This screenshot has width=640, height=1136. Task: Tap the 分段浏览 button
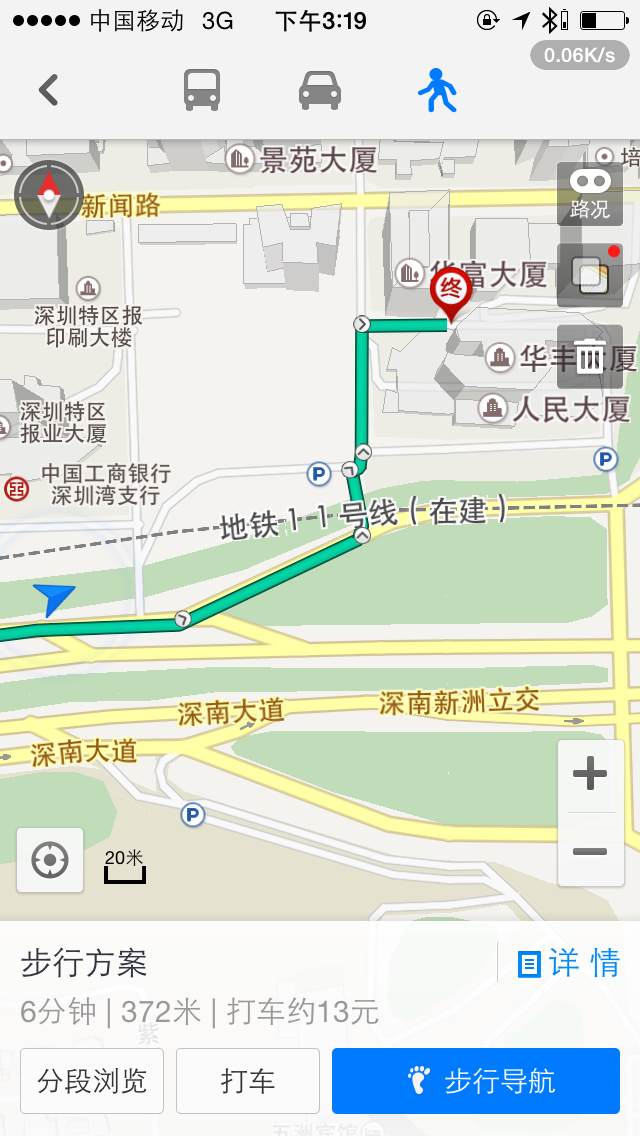click(x=92, y=1081)
